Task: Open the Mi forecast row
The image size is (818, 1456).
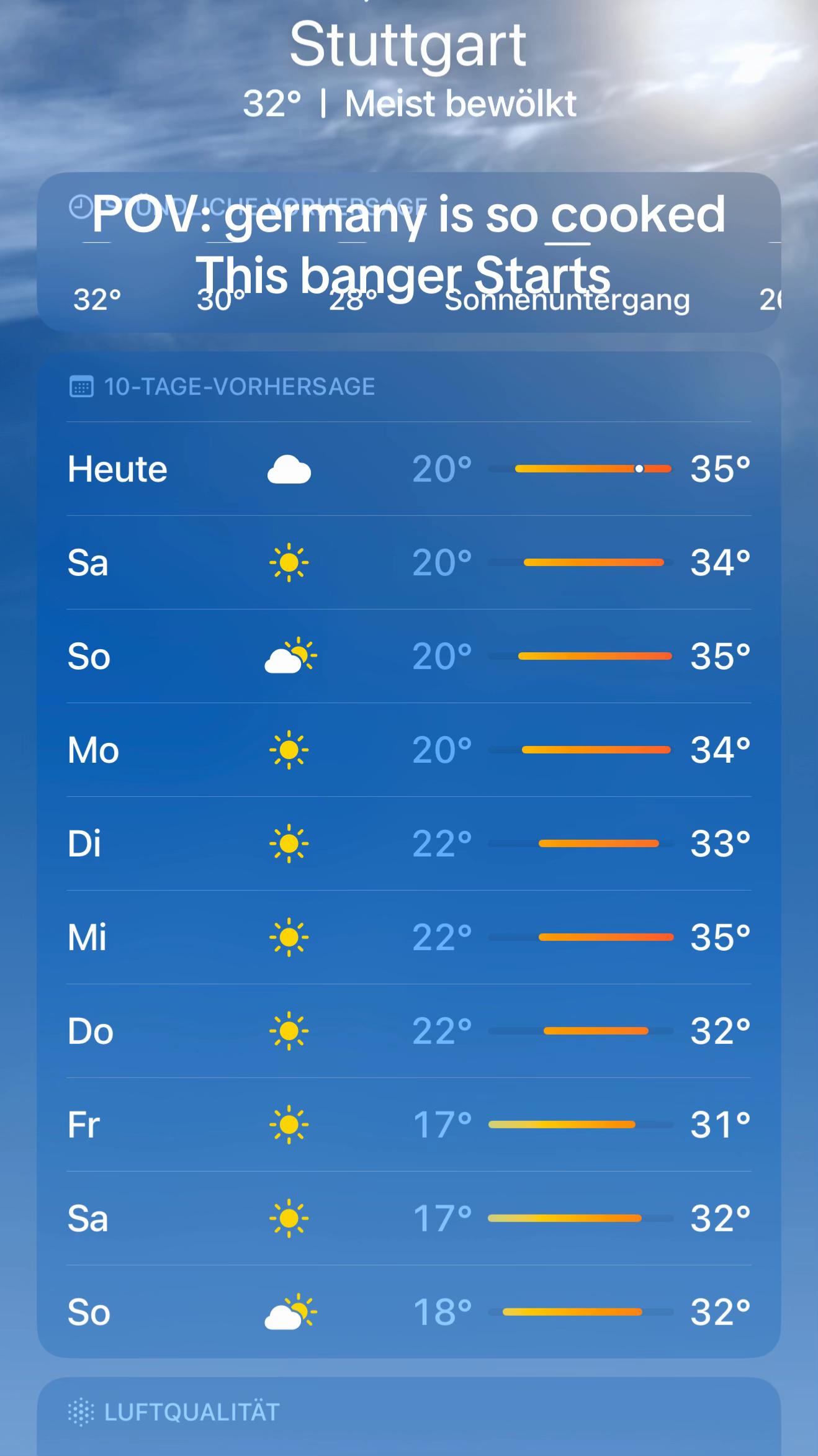Action: click(x=409, y=937)
